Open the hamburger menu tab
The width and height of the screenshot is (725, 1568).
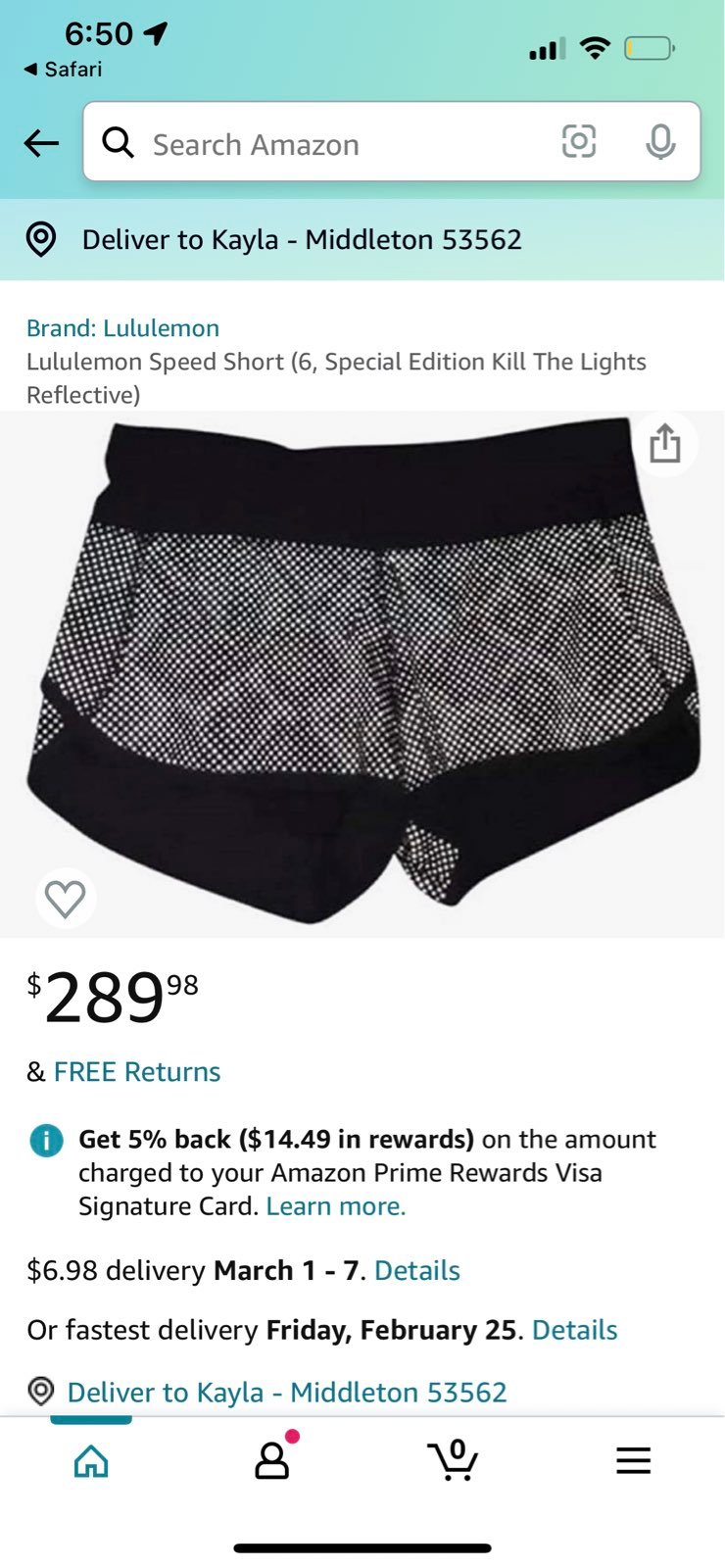[x=634, y=1460]
